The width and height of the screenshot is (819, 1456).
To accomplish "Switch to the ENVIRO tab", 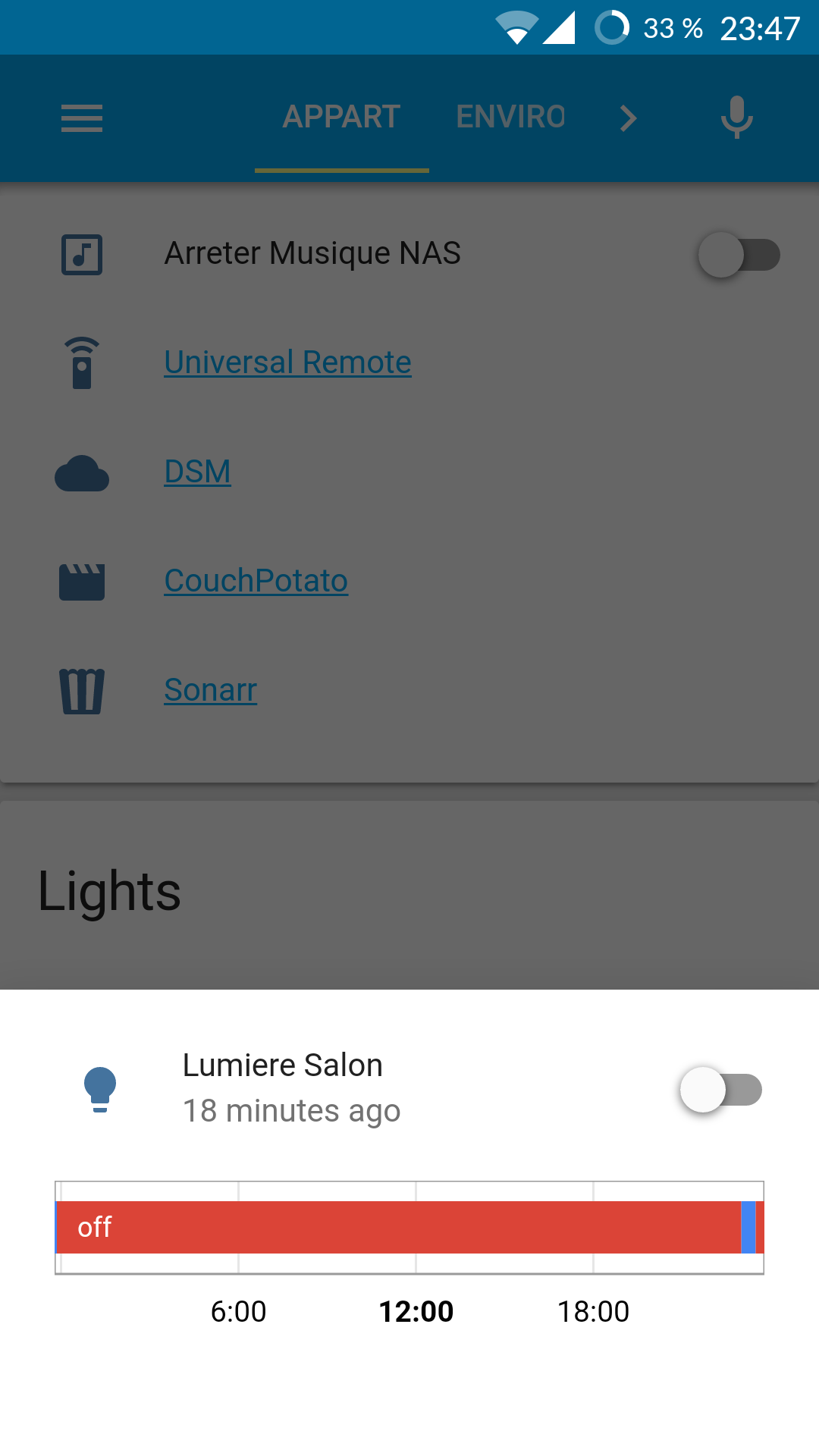I will click(510, 117).
